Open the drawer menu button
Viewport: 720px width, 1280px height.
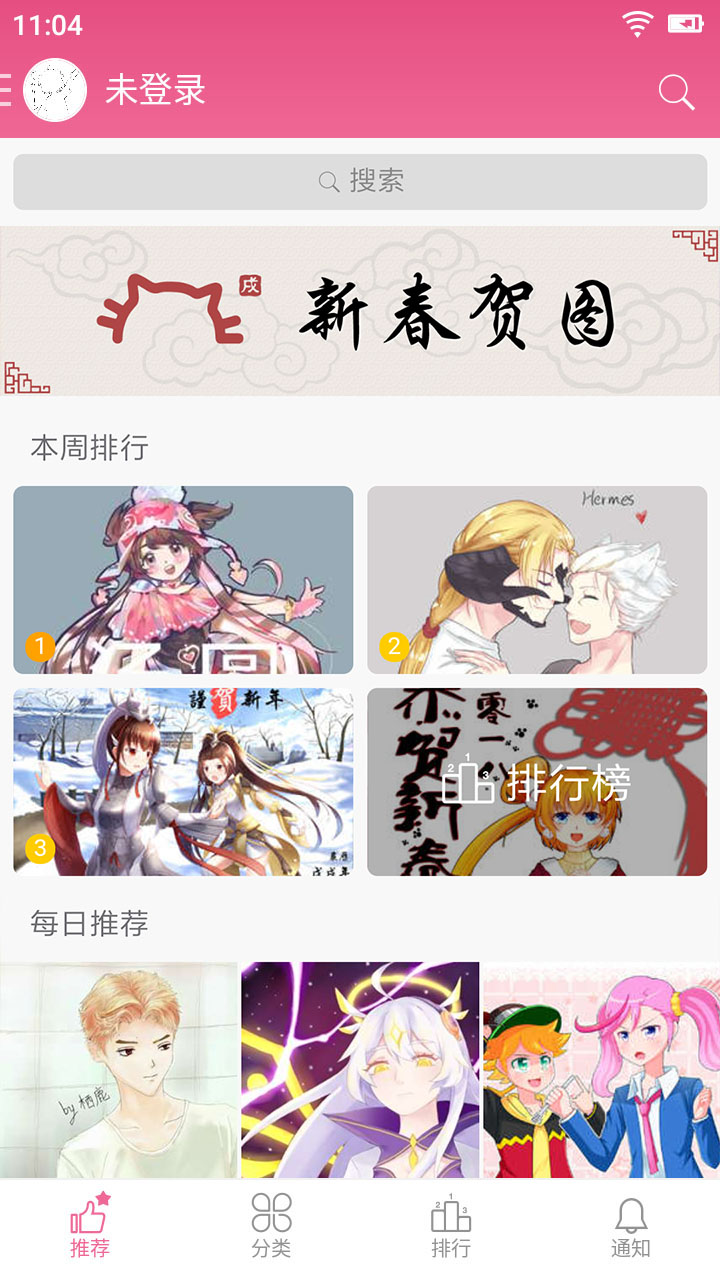coord(6,90)
